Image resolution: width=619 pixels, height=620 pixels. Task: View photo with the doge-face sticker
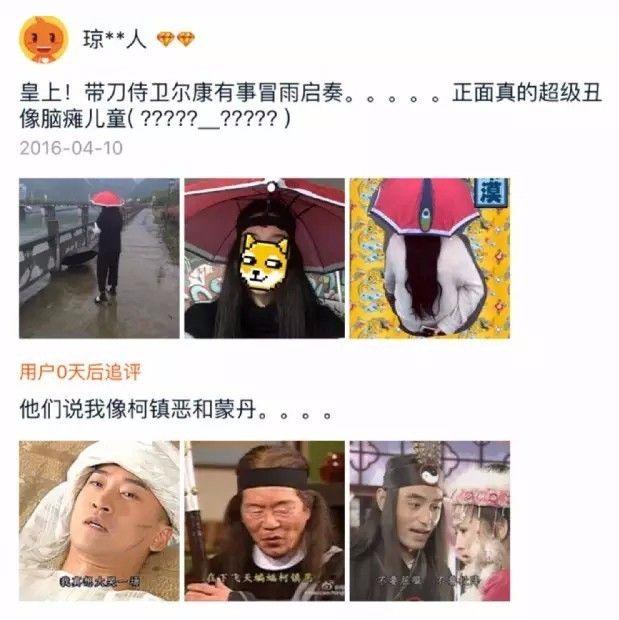(x=264, y=258)
